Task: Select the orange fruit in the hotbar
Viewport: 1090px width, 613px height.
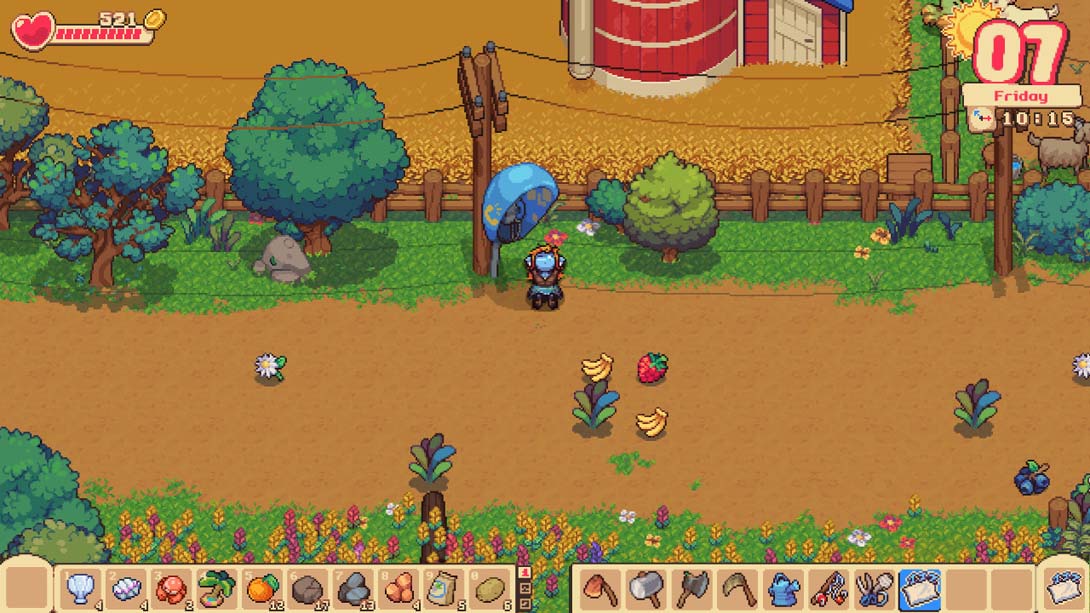Action: [262, 588]
